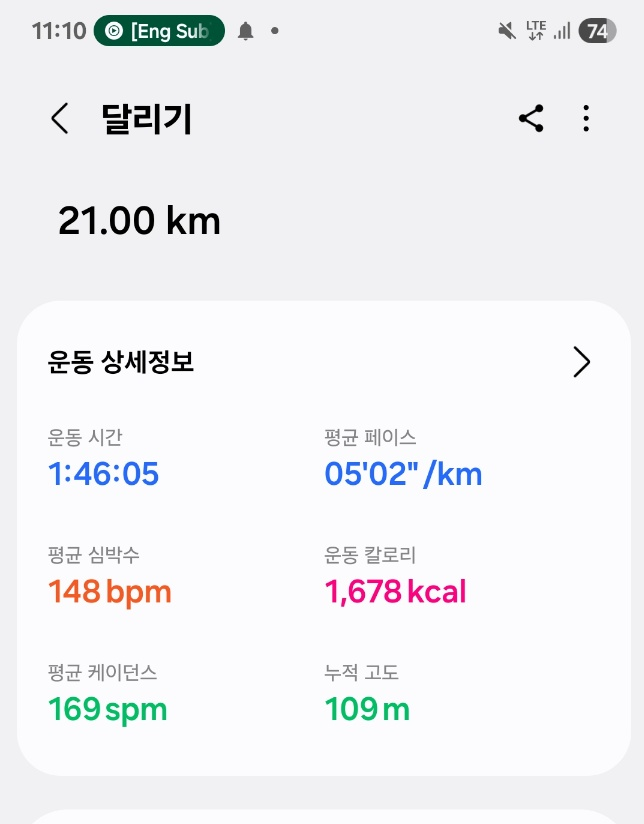Share this running workout
Image resolution: width=644 pixels, height=824 pixels.
click(x=531, y=119)
